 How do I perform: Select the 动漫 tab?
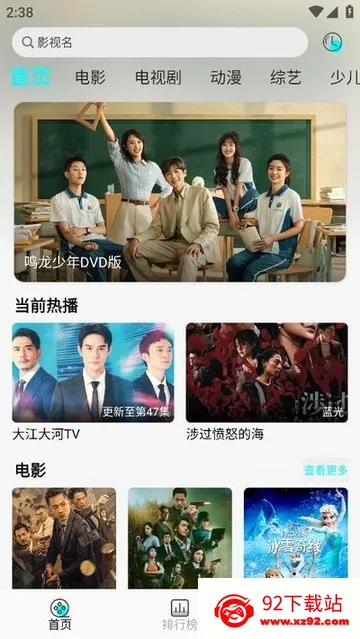click(225, 77)
